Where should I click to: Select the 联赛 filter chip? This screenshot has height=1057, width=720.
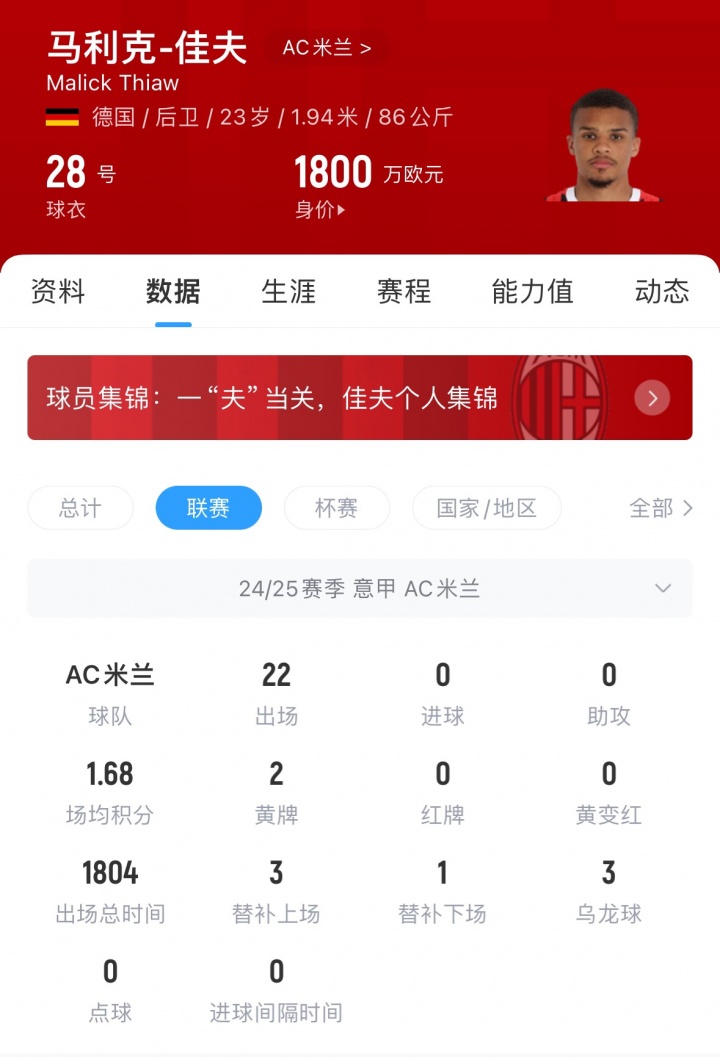point(208,508)
